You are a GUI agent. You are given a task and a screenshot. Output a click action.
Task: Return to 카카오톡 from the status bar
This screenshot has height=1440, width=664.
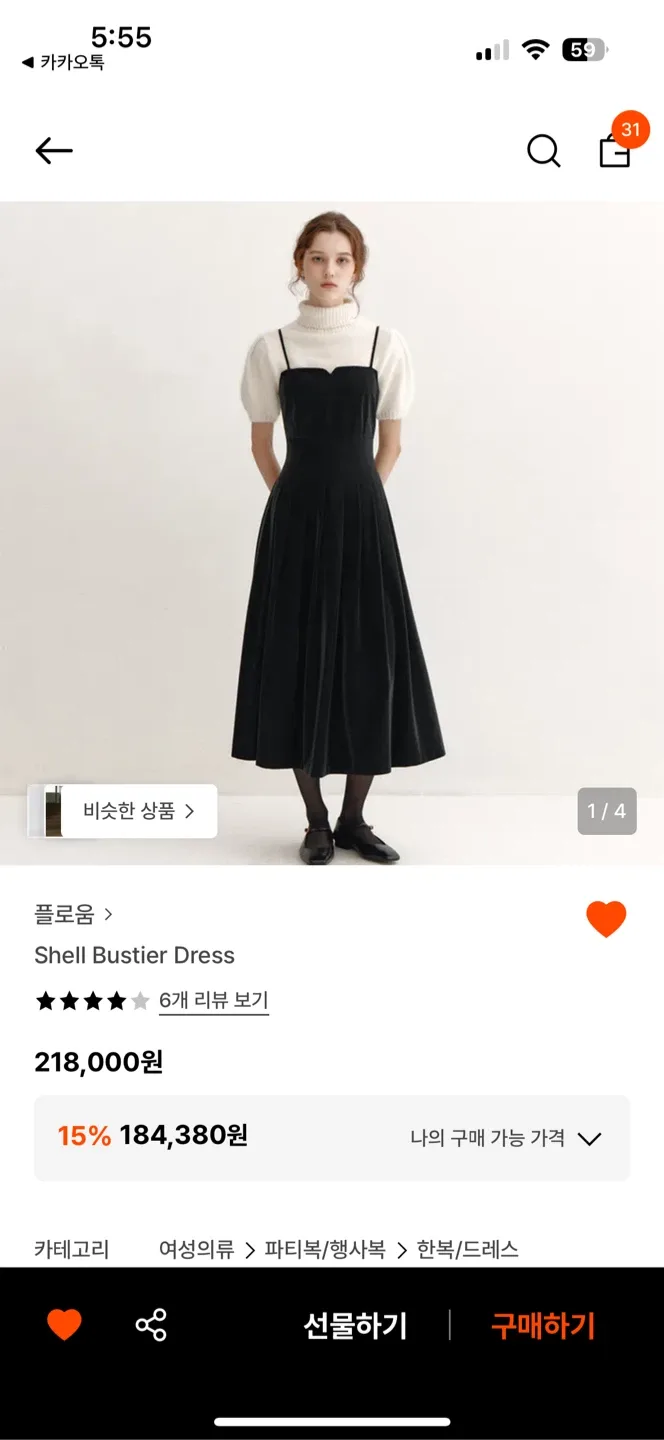coord(63,62)
